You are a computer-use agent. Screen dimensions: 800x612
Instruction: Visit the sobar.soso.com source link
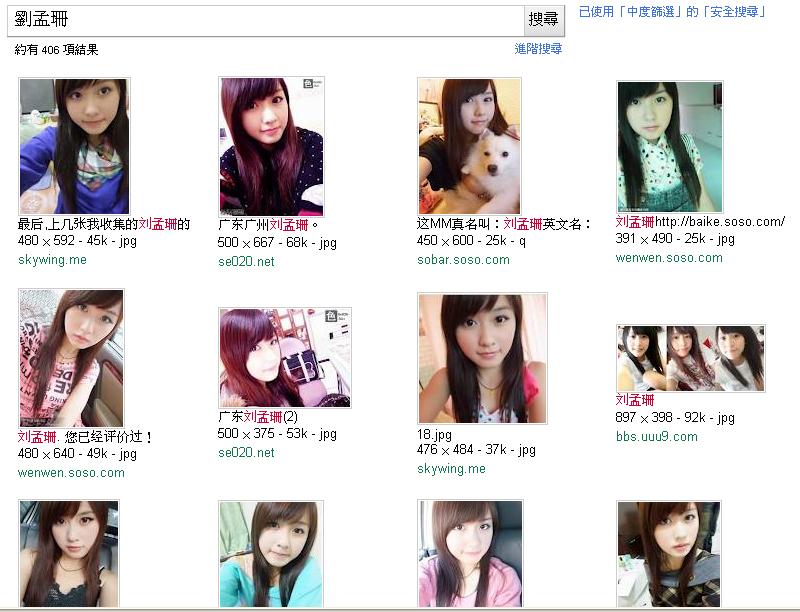tap(463, 260)
